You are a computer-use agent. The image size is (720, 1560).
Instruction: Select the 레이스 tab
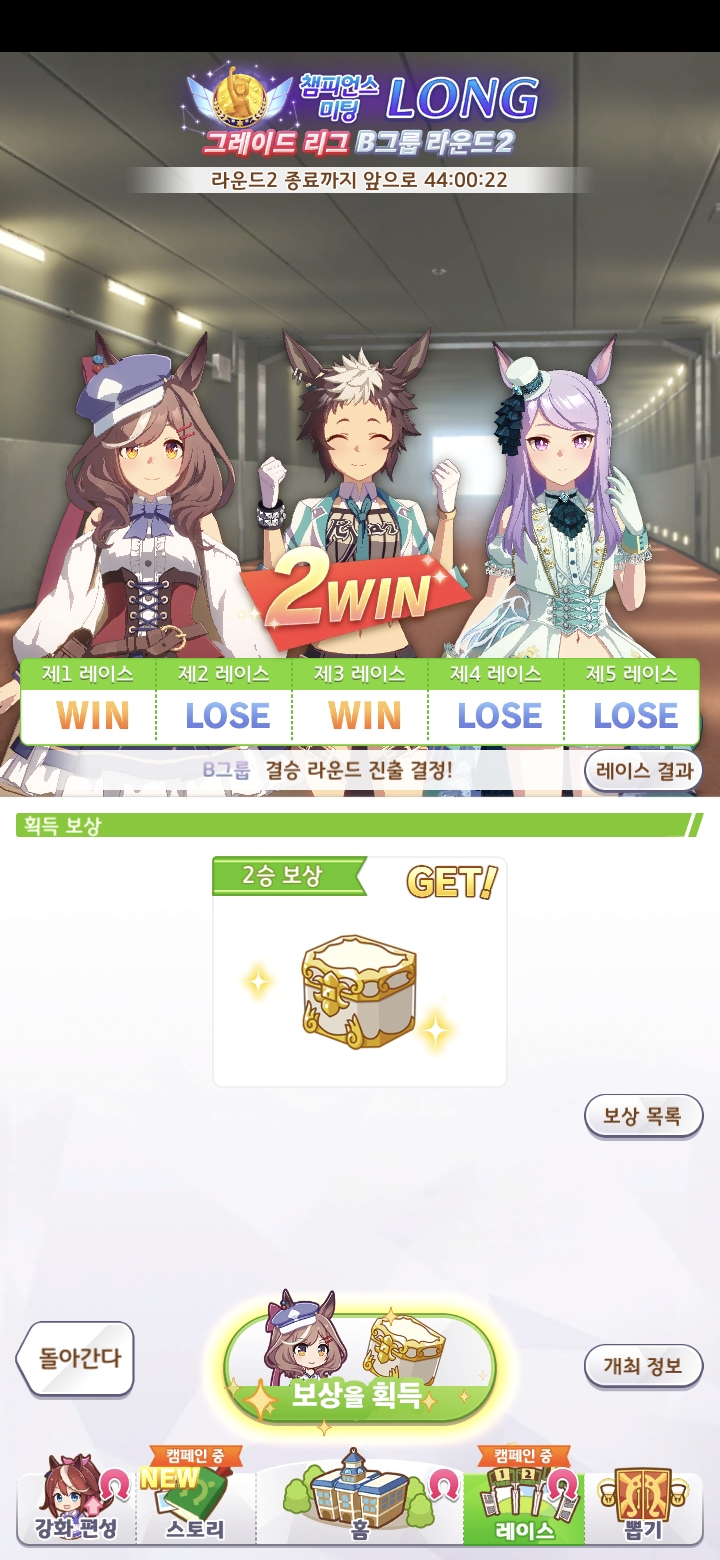pos(523,1508)
